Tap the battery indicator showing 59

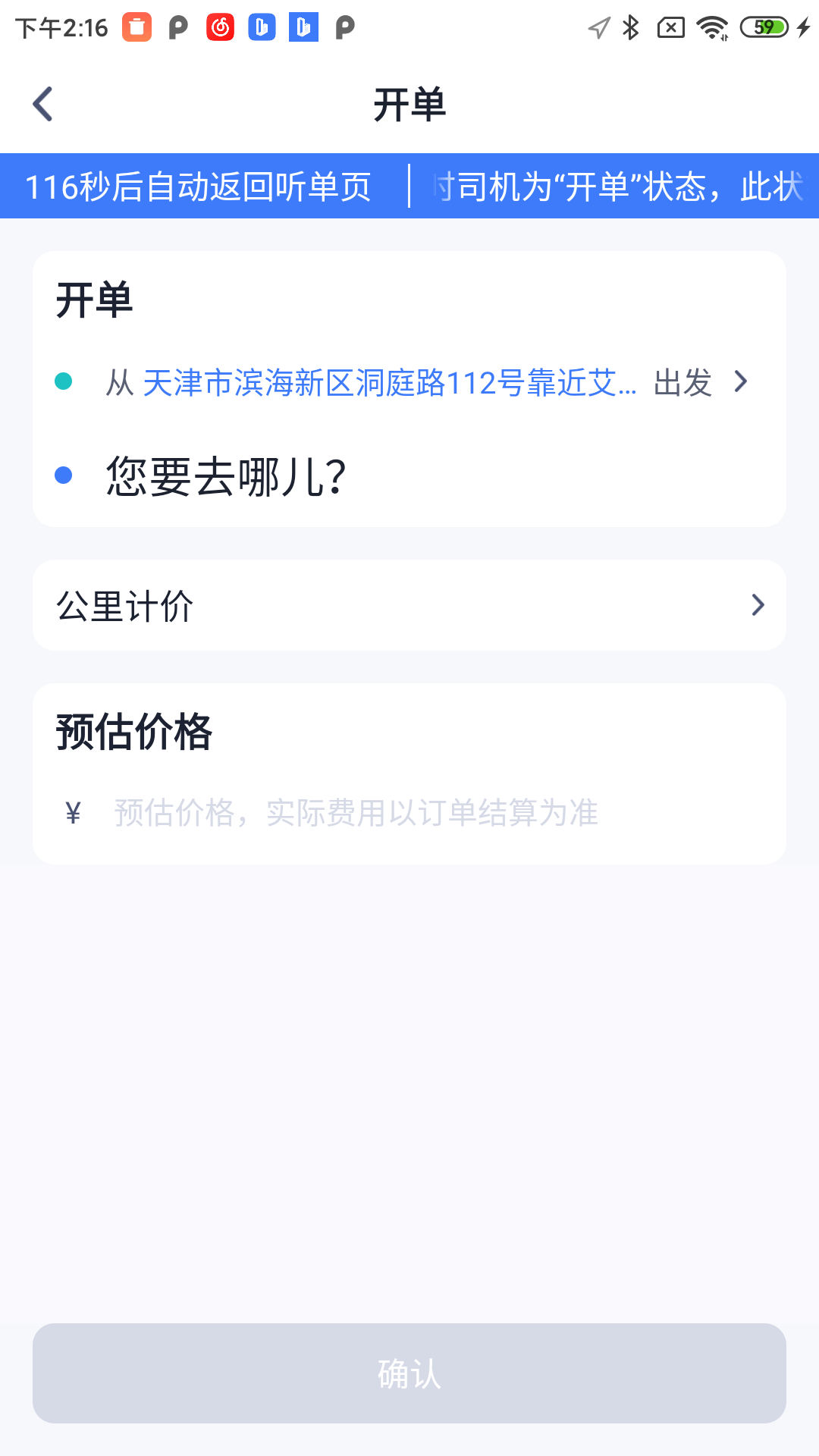click(x=762, y=27)
